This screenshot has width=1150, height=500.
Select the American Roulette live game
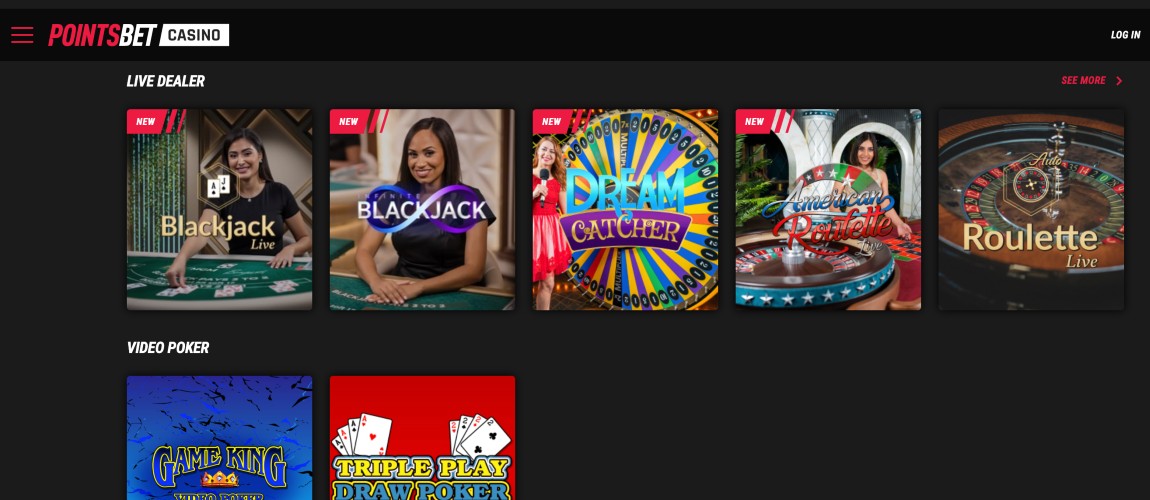(828, 209)
